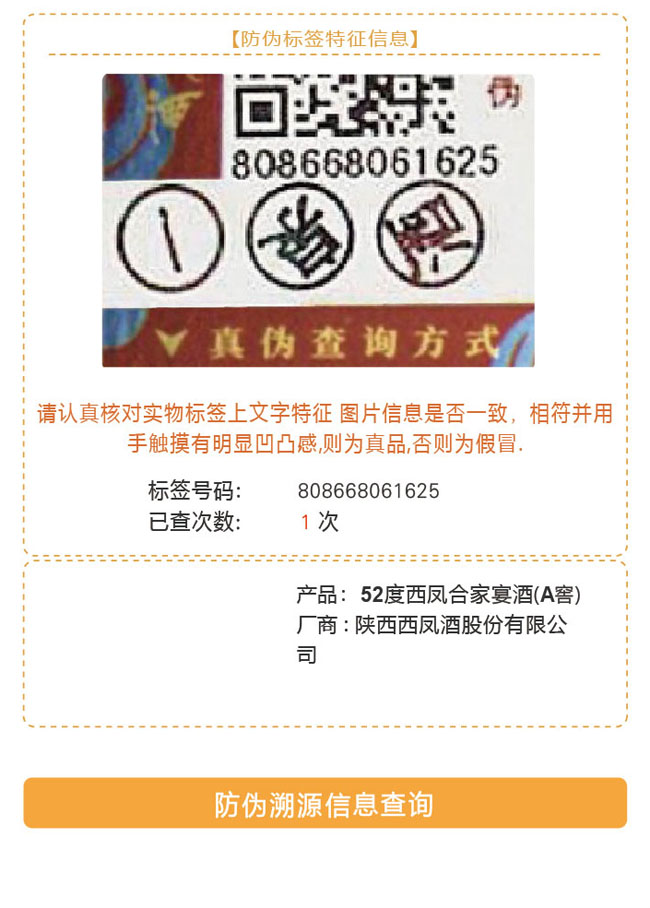
Task: Tap the 防伪溯源信息查询 button
Action: click(x=325, y=803)
